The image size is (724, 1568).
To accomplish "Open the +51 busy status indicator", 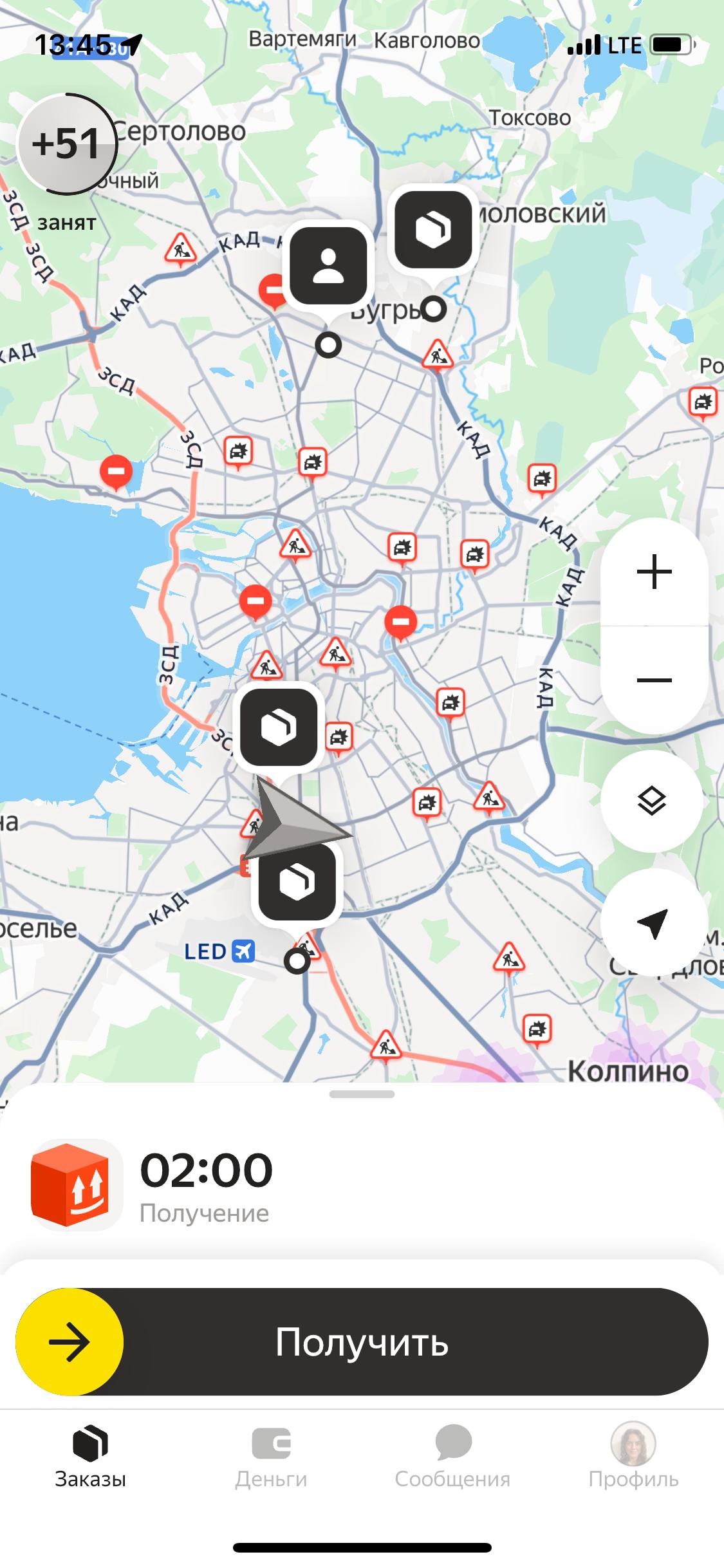I will (66, 144).
